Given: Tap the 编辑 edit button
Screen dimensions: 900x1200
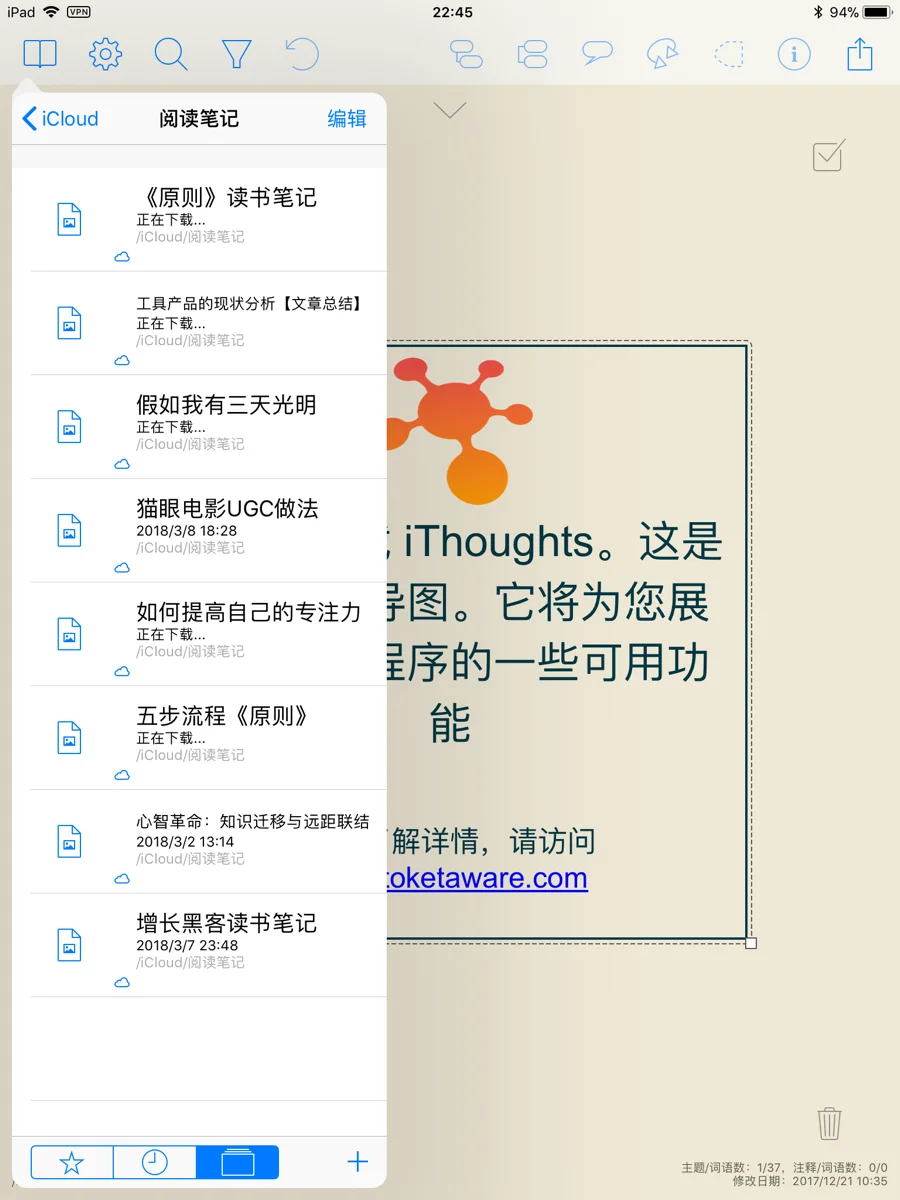Looking at the screenshot, I should coord(347,119).
